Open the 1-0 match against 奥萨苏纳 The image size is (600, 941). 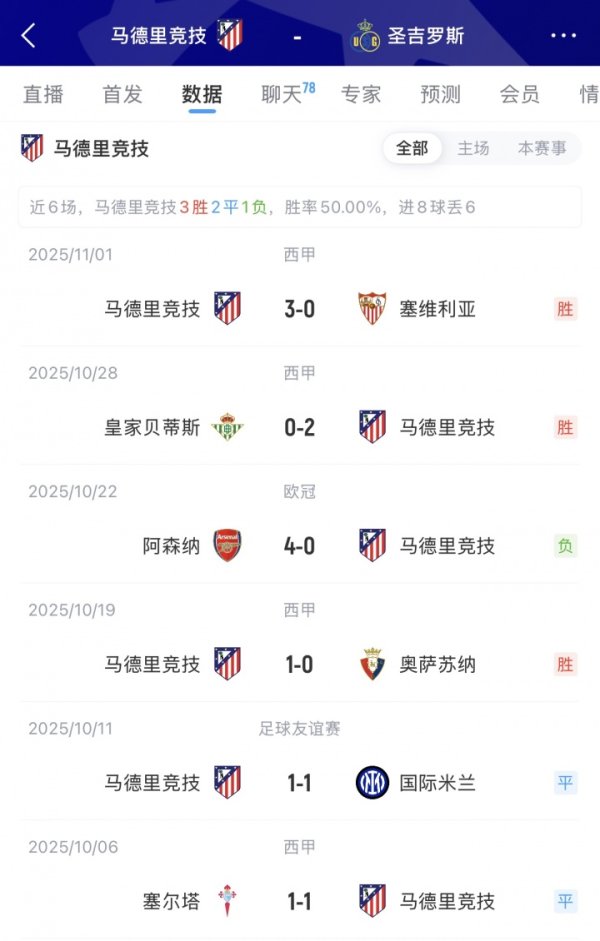coord(299,664)
